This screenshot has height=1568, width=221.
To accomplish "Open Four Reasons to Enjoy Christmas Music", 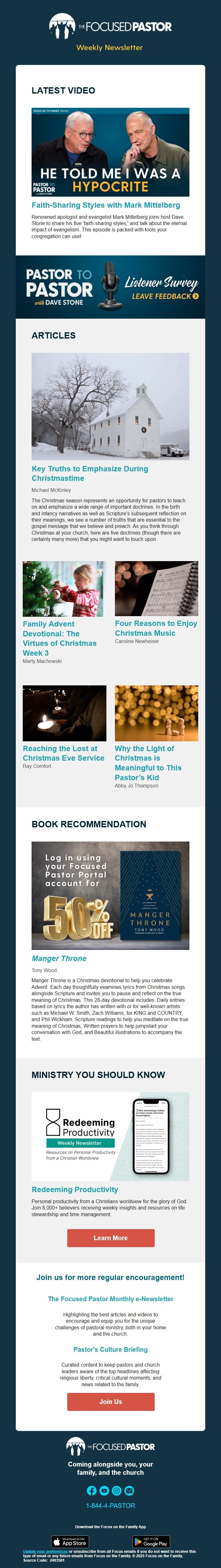I will 155,628.
